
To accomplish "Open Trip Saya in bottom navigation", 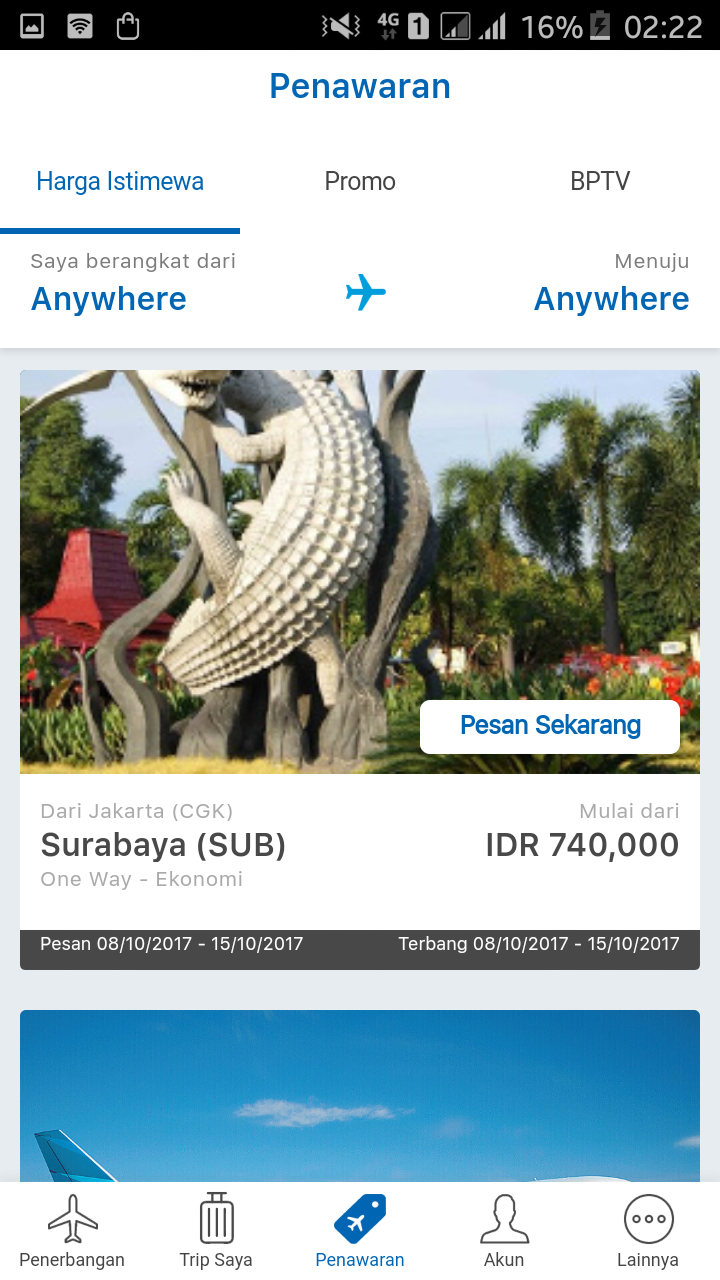I will (x=216, y=1232).
